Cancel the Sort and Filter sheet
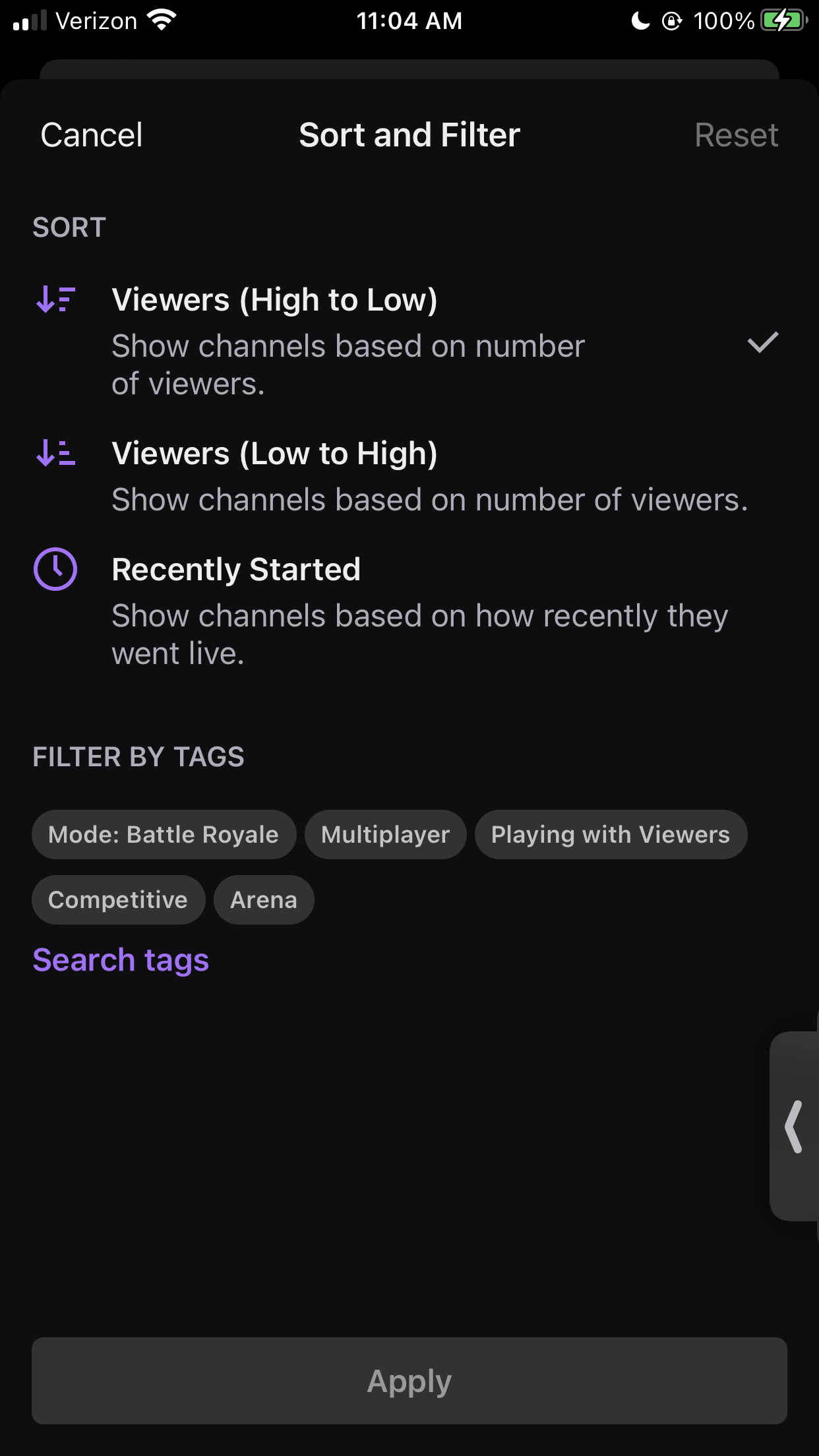This screenshot has height=1456, width=819. [92, 135]
